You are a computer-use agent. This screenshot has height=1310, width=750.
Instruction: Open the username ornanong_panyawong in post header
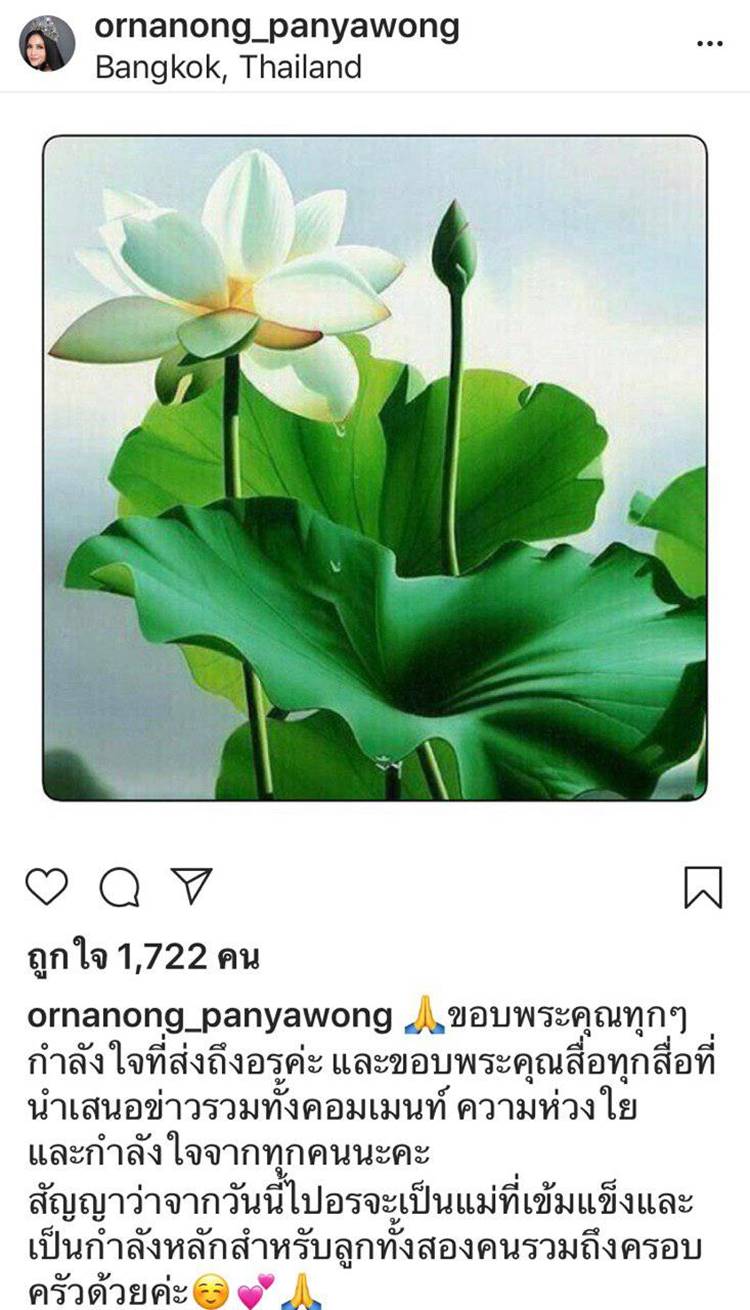click(277, 27)
